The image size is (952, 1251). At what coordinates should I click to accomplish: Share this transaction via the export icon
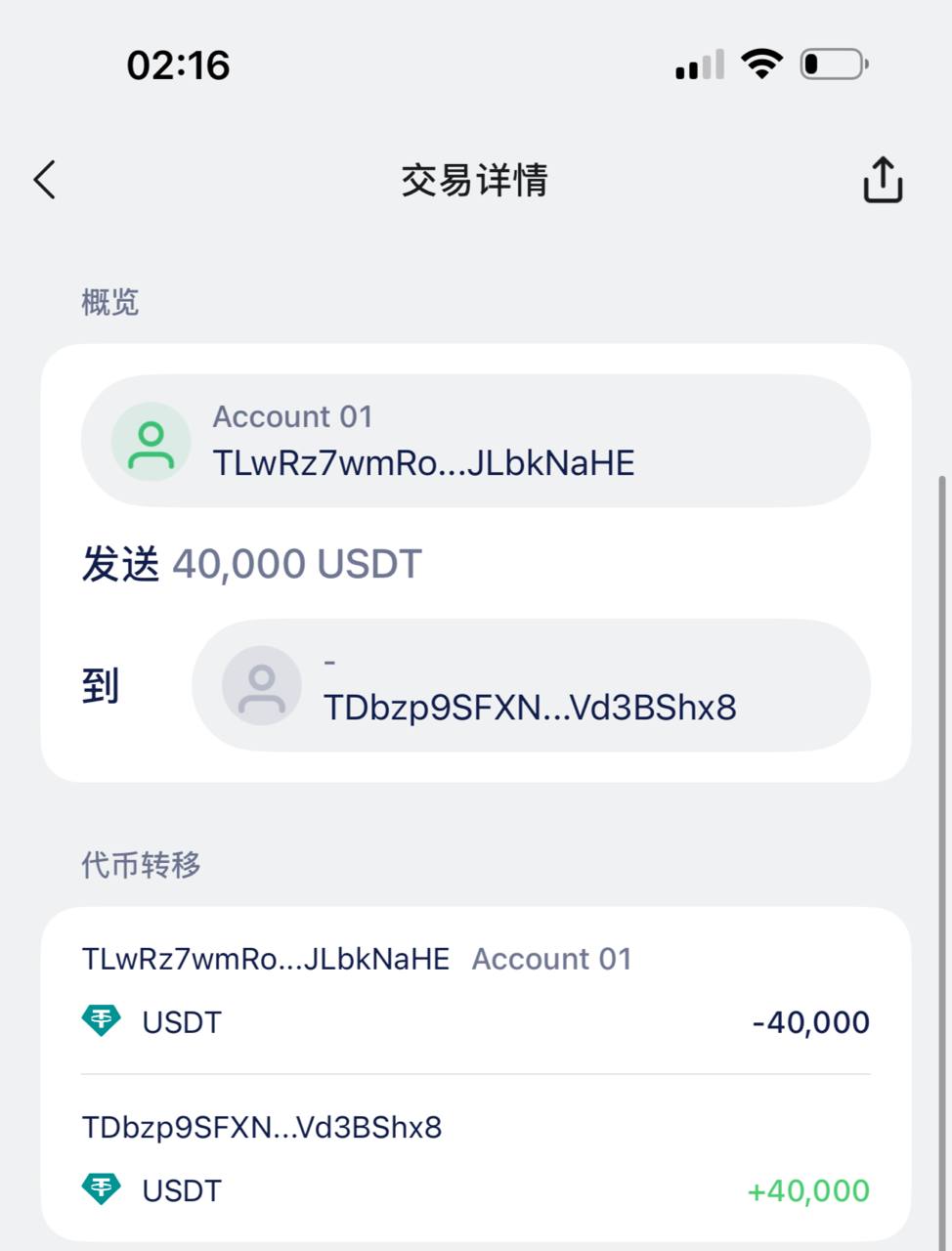pyautogui.click(x=882, y=180)
